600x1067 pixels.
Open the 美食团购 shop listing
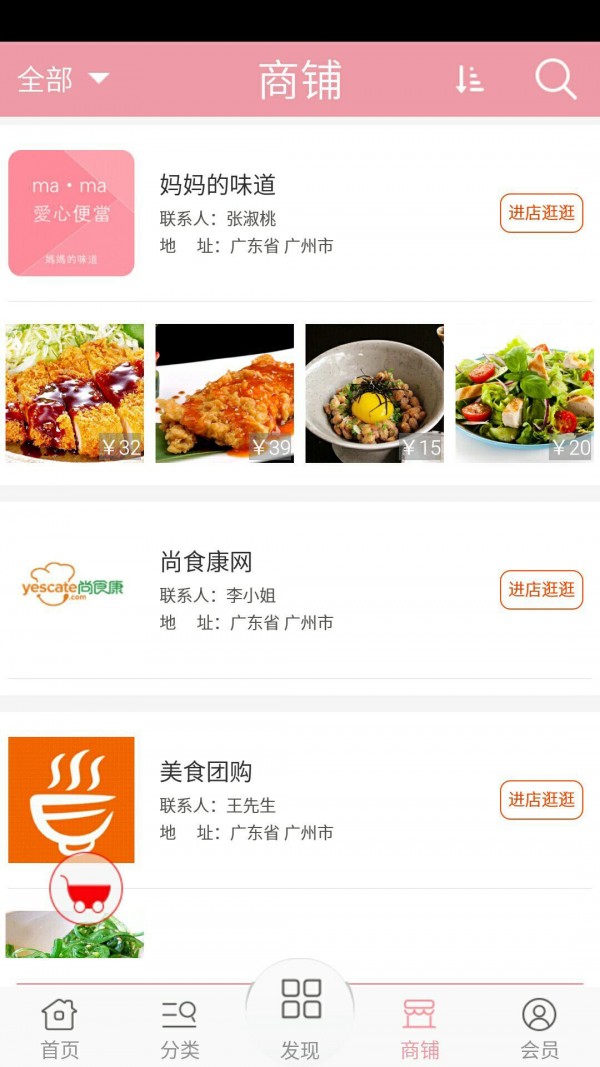point(206,772)
